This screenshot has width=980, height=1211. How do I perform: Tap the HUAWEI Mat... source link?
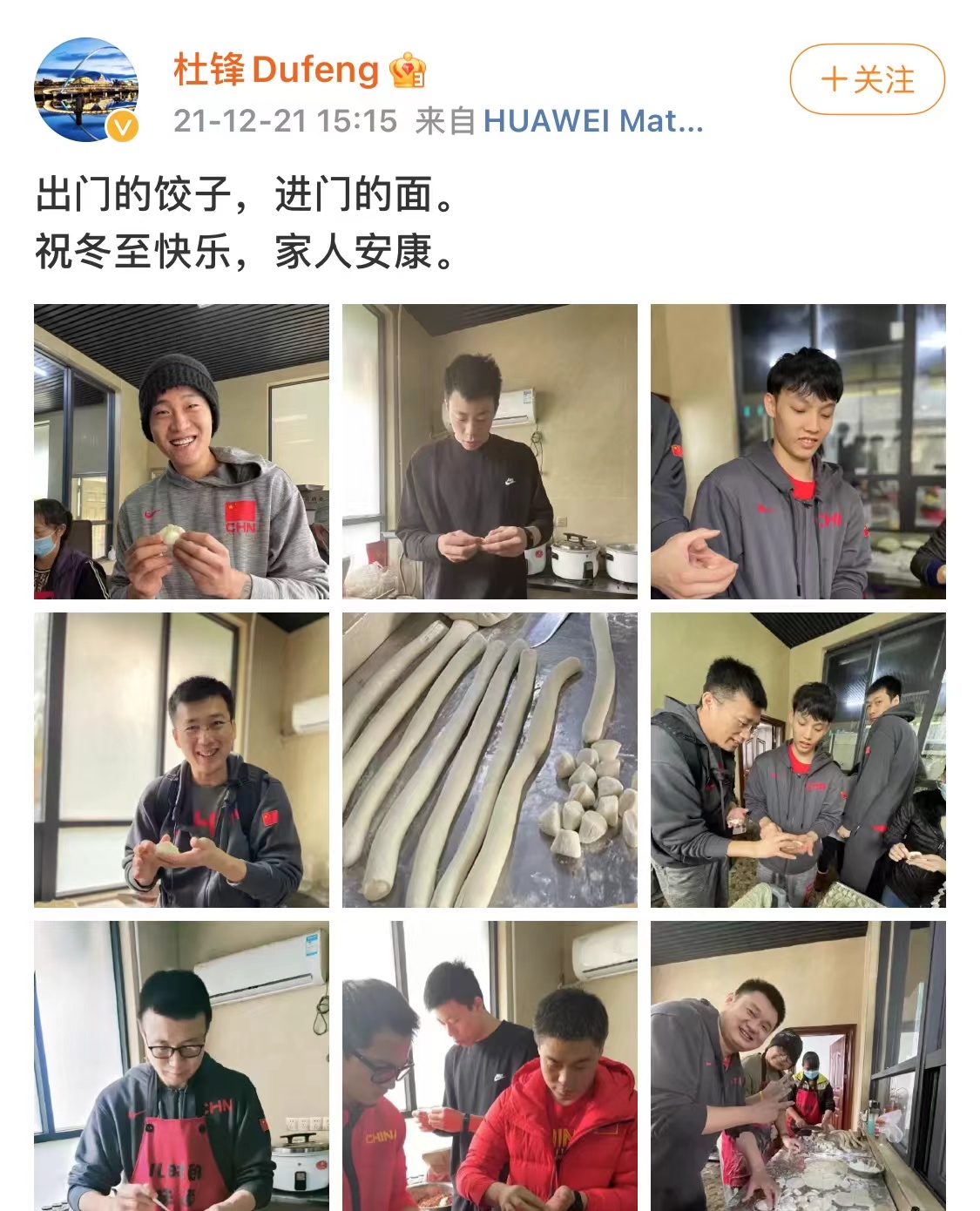[x=592, y=120]
